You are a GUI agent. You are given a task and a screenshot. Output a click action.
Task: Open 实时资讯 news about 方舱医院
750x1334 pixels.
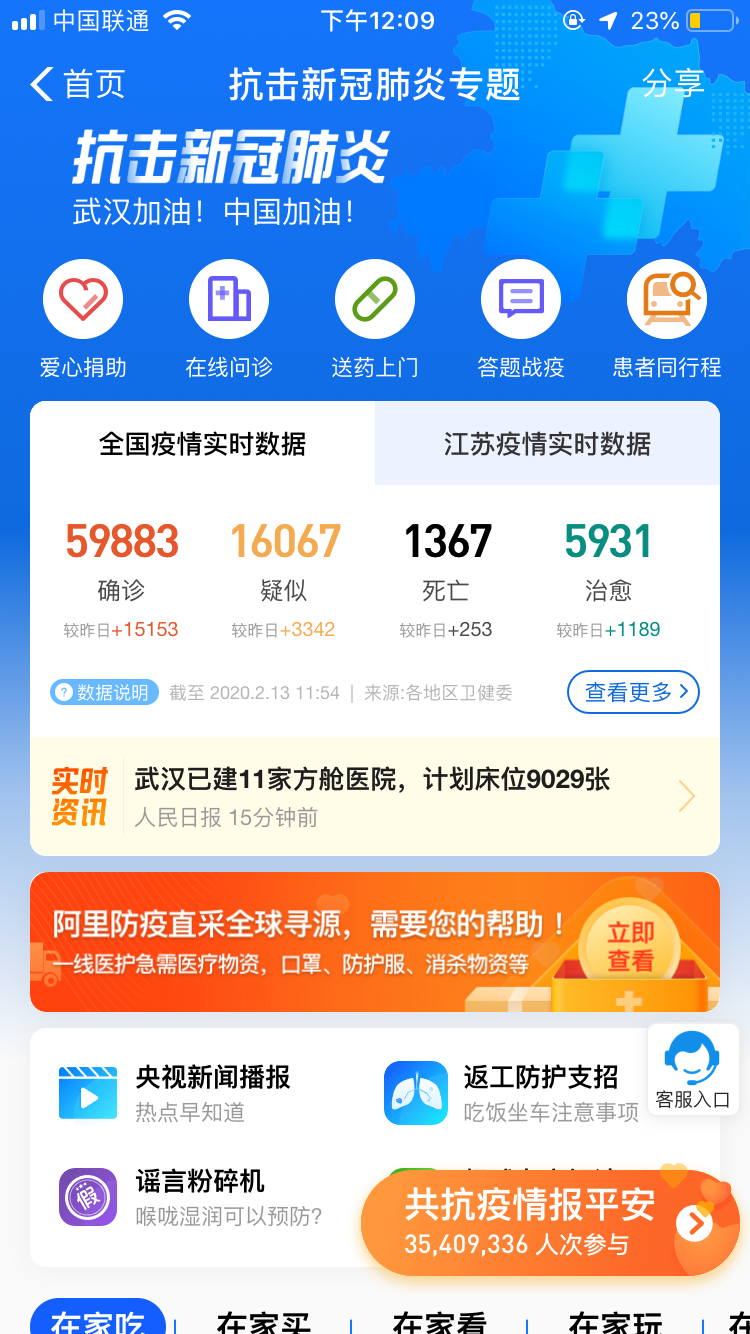(375, 797)
